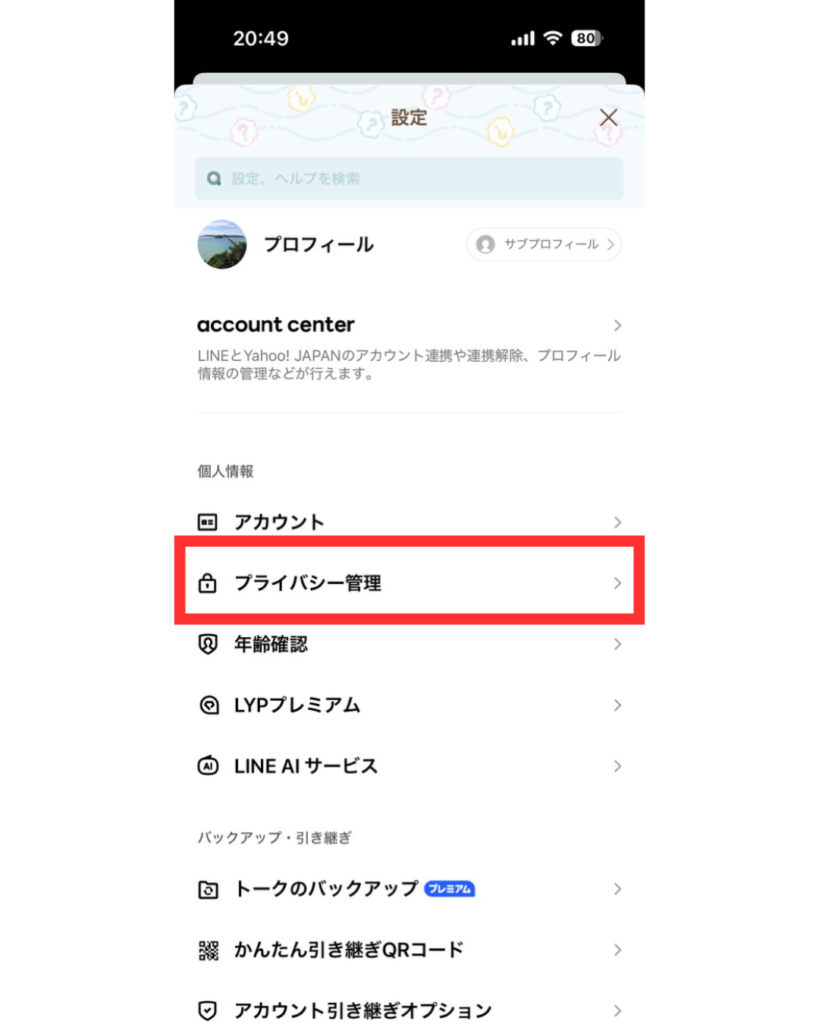Close the settings screen
Viewport: 819px width, 1024px height.
(x=608, y=118)
